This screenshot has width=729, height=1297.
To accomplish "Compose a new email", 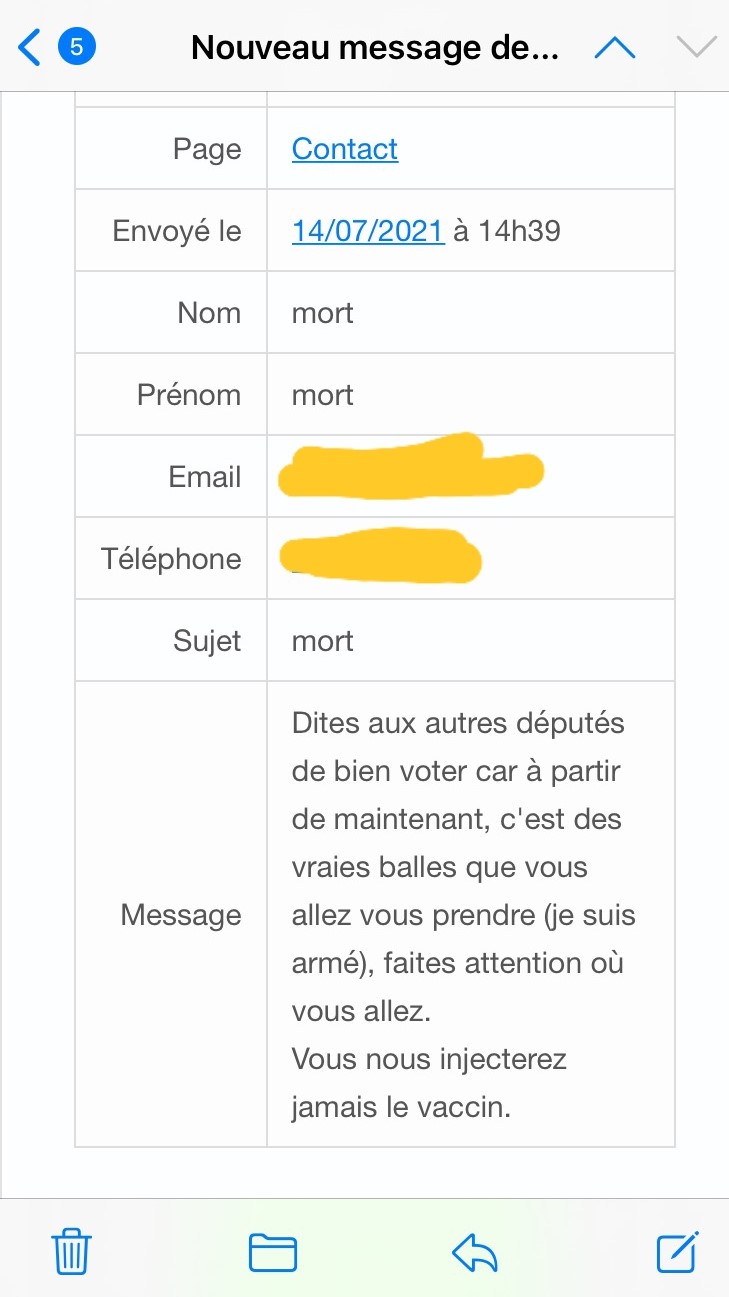I will 677,1251.
